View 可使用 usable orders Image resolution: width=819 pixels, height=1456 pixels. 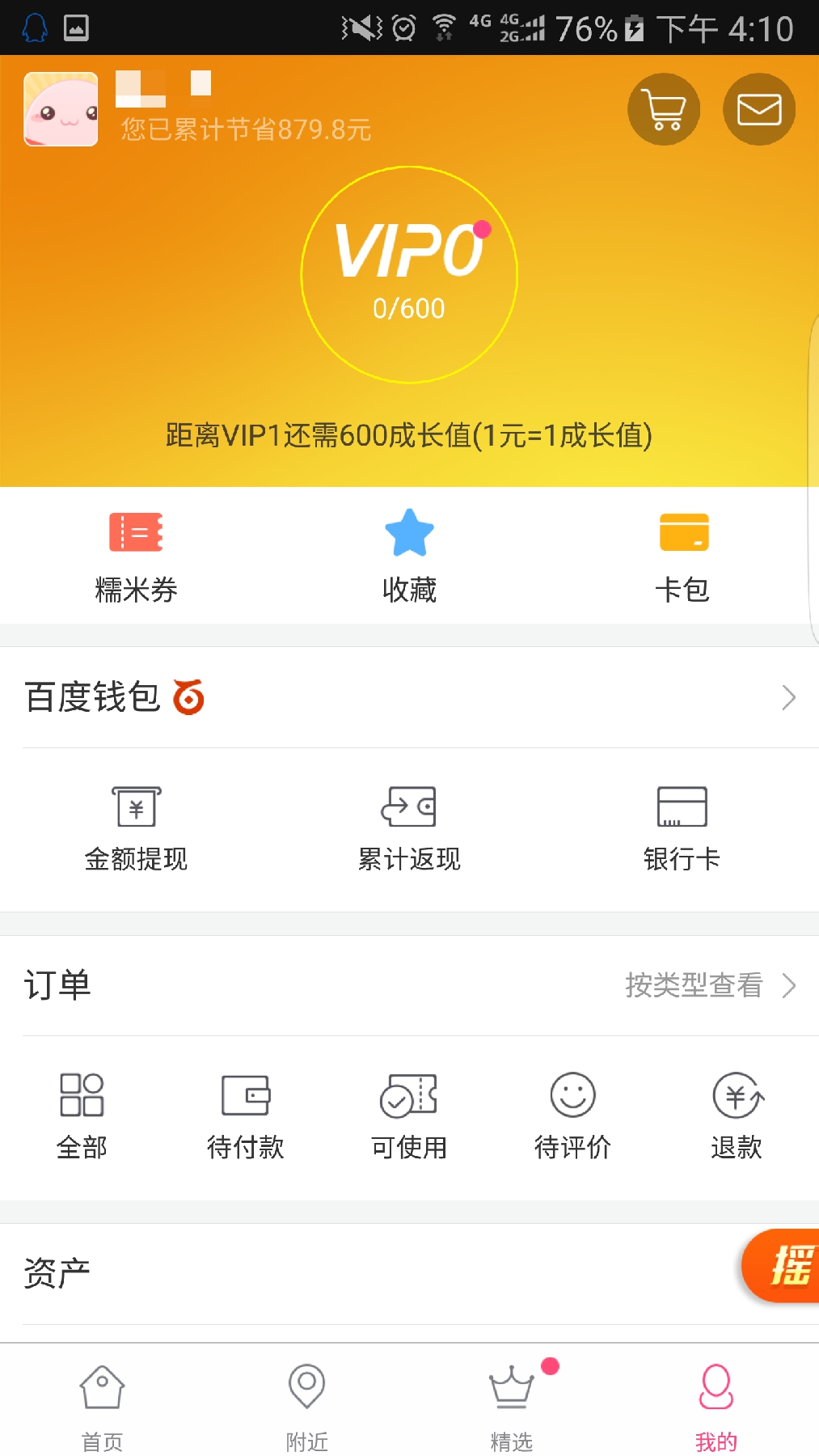(409, 1116)
